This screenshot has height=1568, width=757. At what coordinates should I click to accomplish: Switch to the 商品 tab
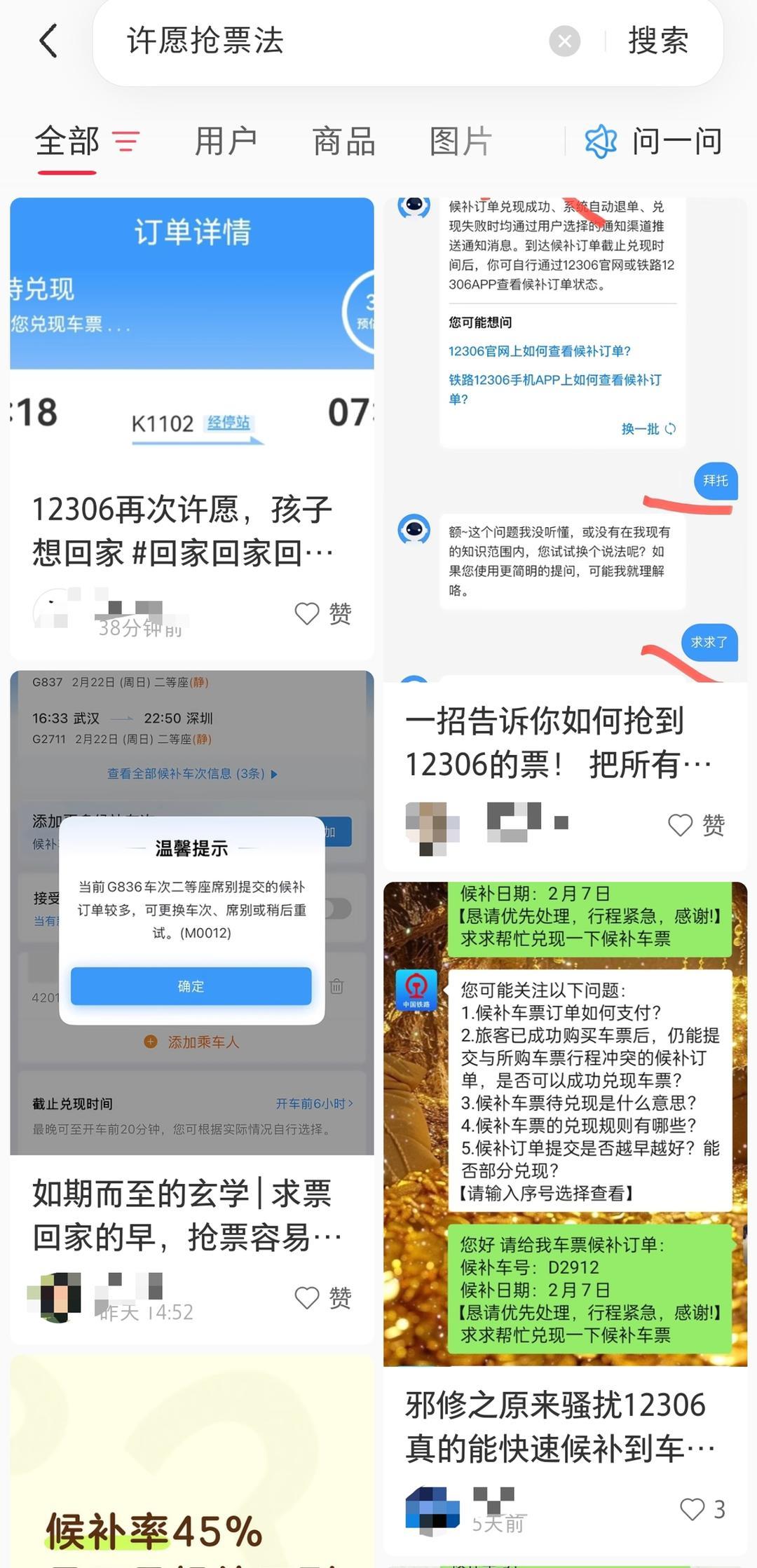pos(343,142)
